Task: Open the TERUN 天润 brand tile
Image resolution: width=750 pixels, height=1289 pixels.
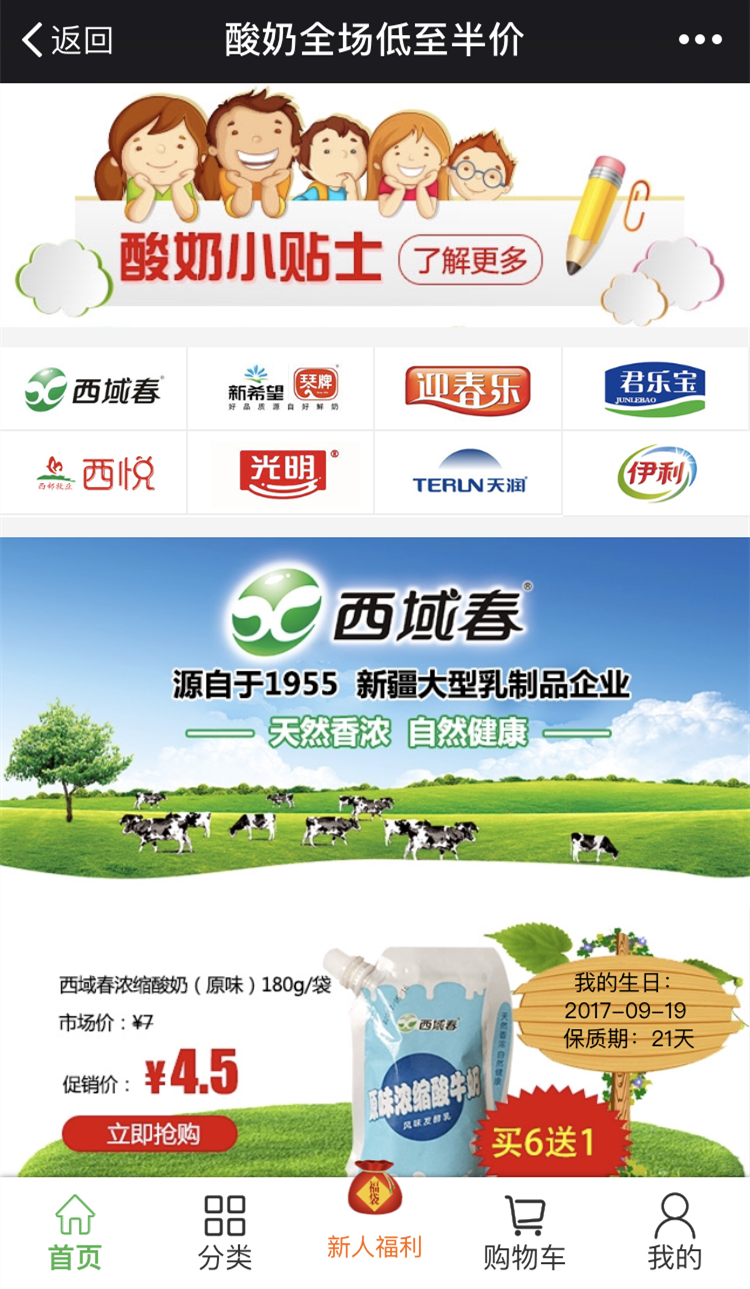Action: click(468, 473)
